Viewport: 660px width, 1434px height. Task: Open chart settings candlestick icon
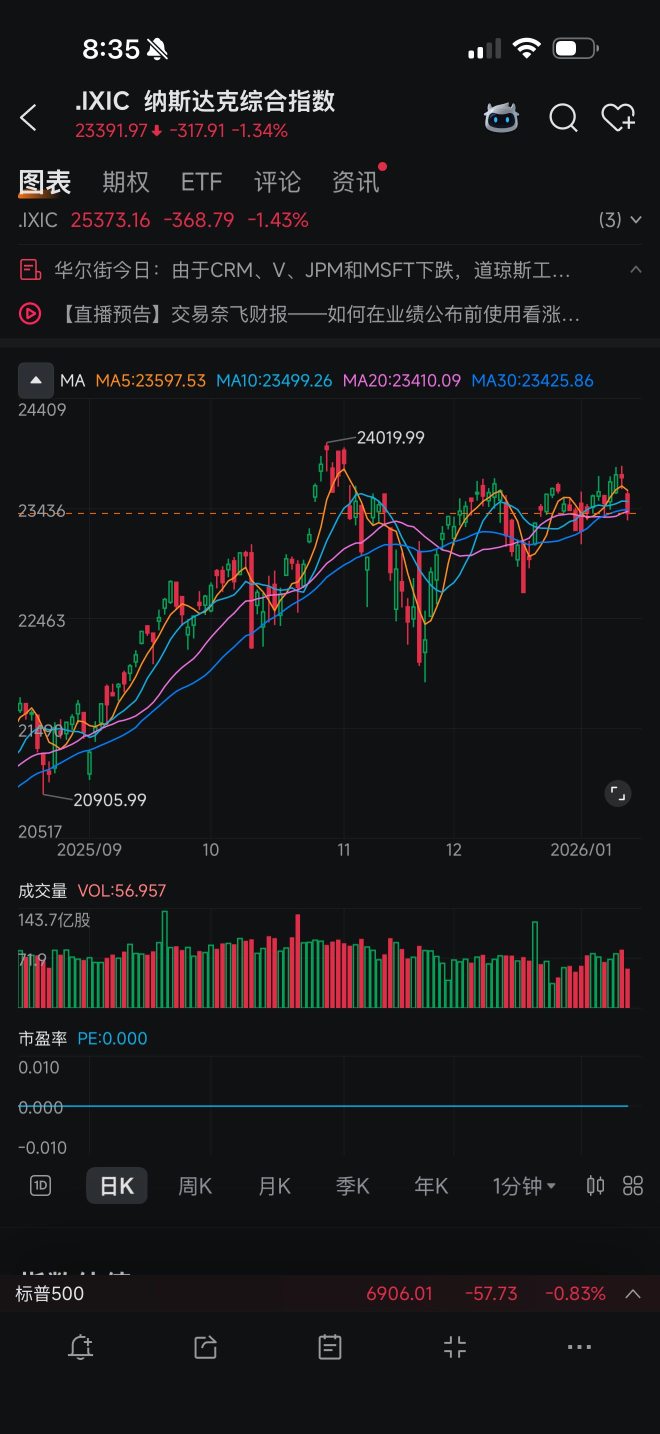tap(595, 1186)
